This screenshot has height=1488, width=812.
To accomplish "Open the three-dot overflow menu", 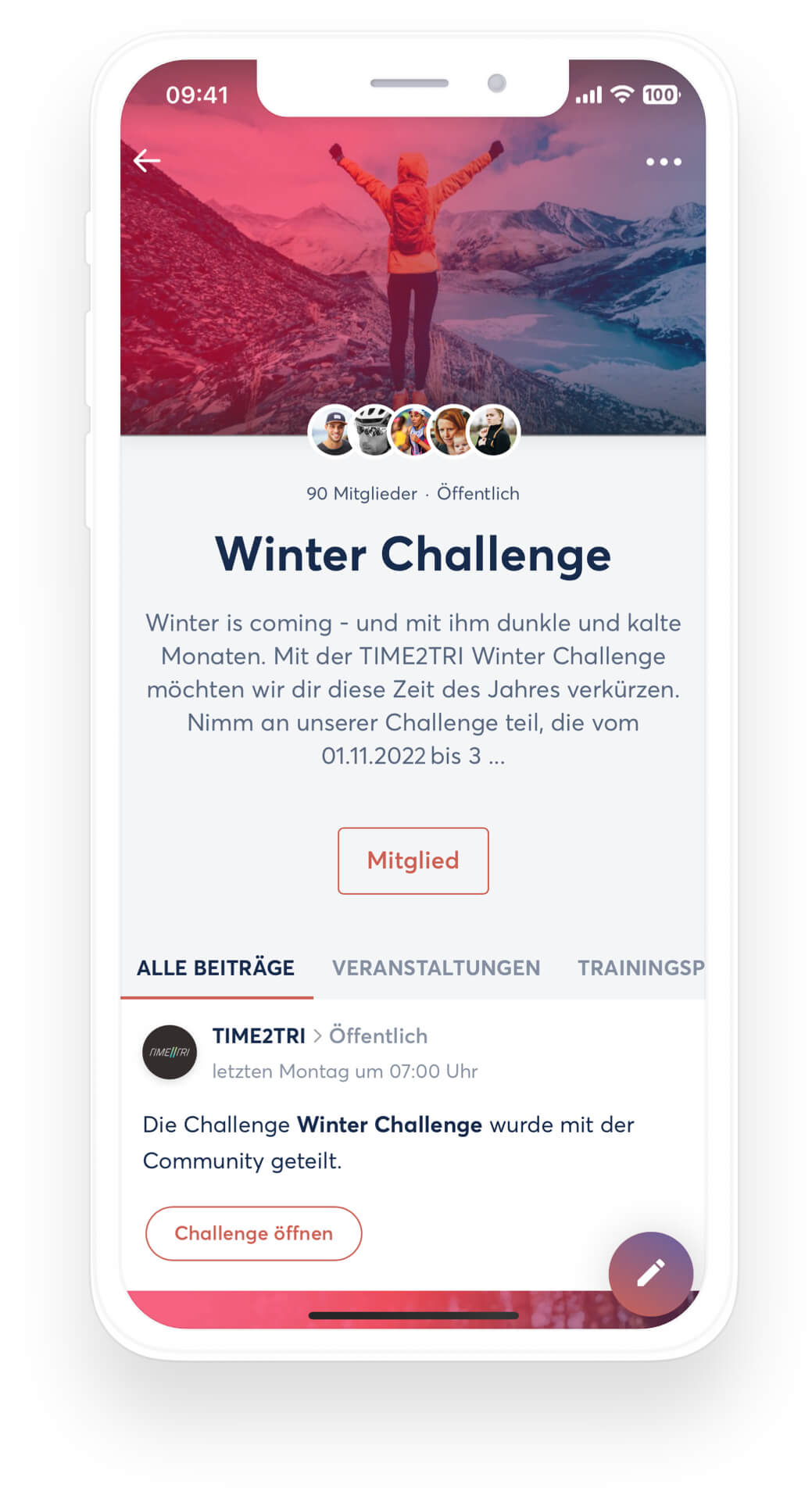I will pyautogui.click(x=663, y=162).
